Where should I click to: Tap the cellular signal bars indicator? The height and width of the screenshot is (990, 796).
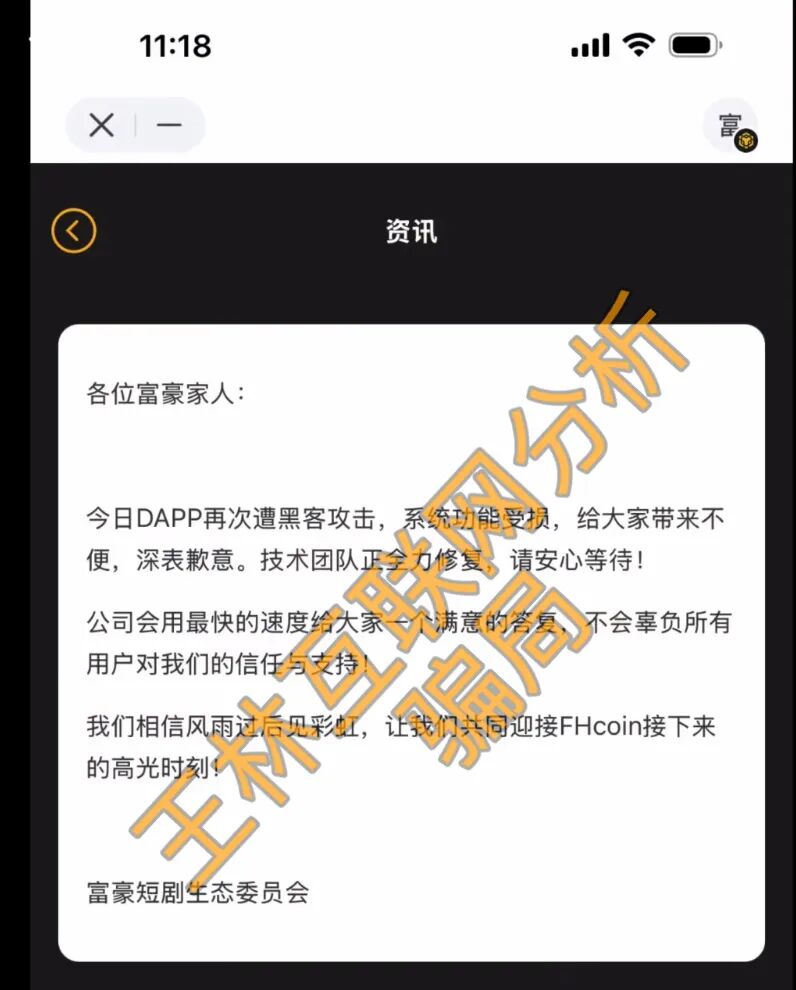tap(590, 44)
